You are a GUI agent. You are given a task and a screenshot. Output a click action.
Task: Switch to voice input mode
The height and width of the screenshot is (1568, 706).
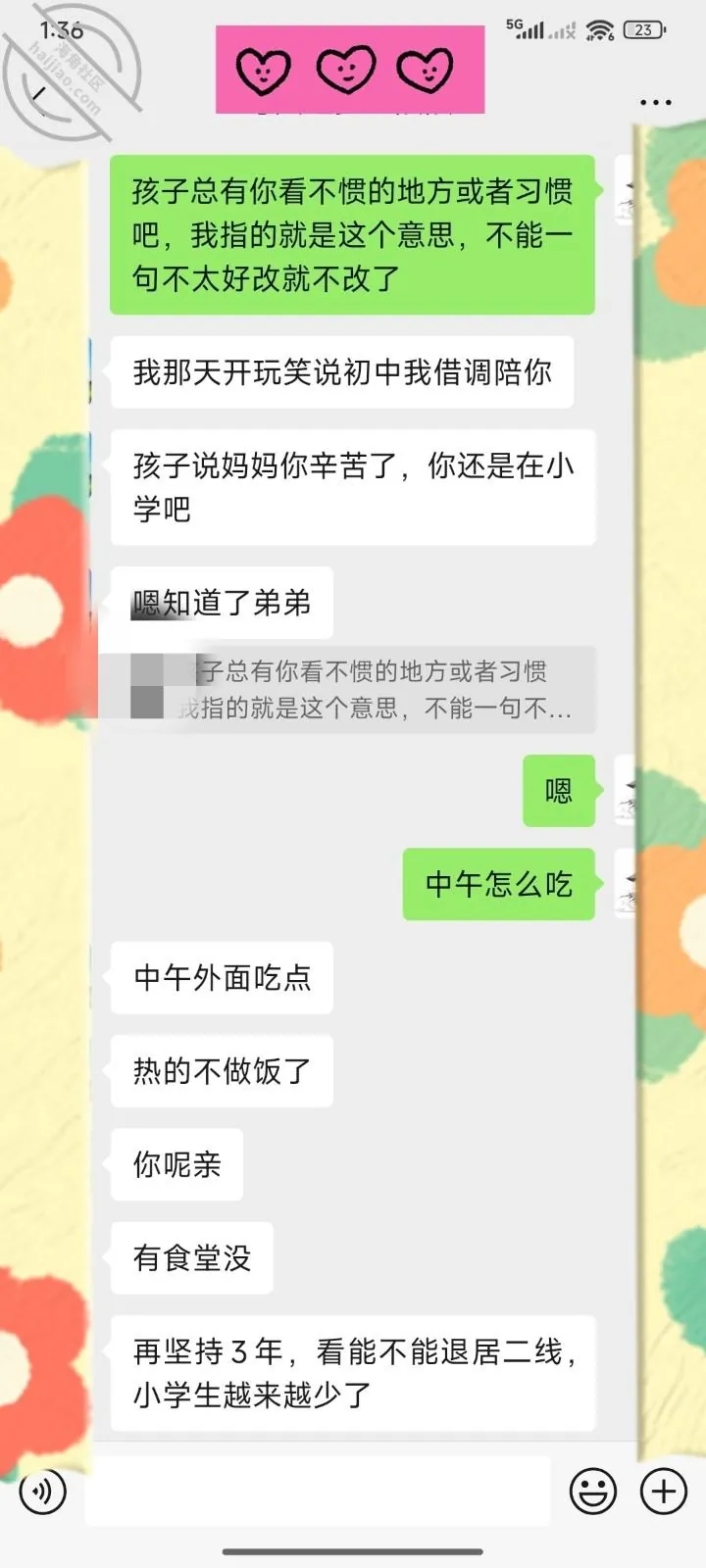point(42,1493)
